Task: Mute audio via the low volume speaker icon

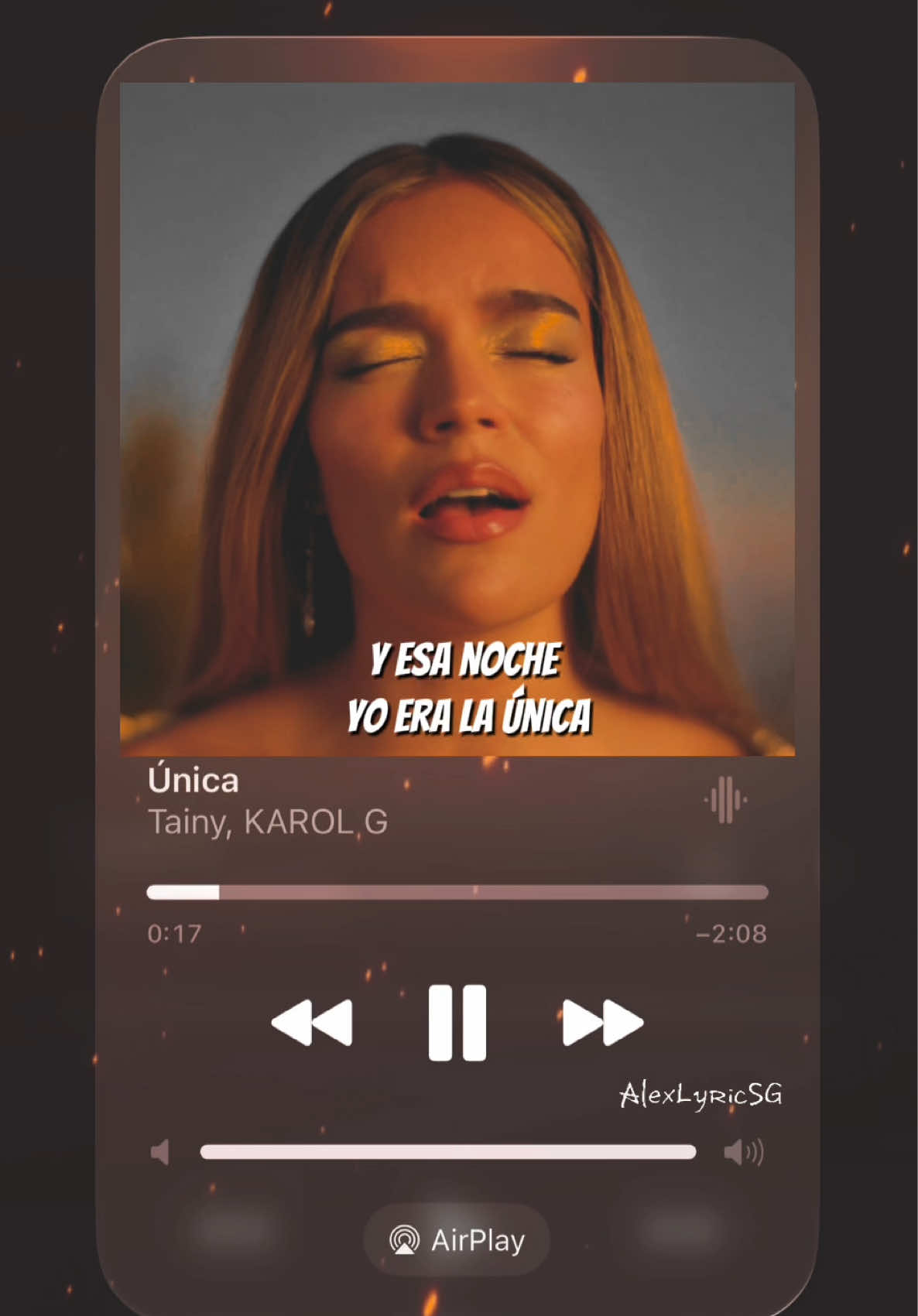Action: tap(163, 1153)
